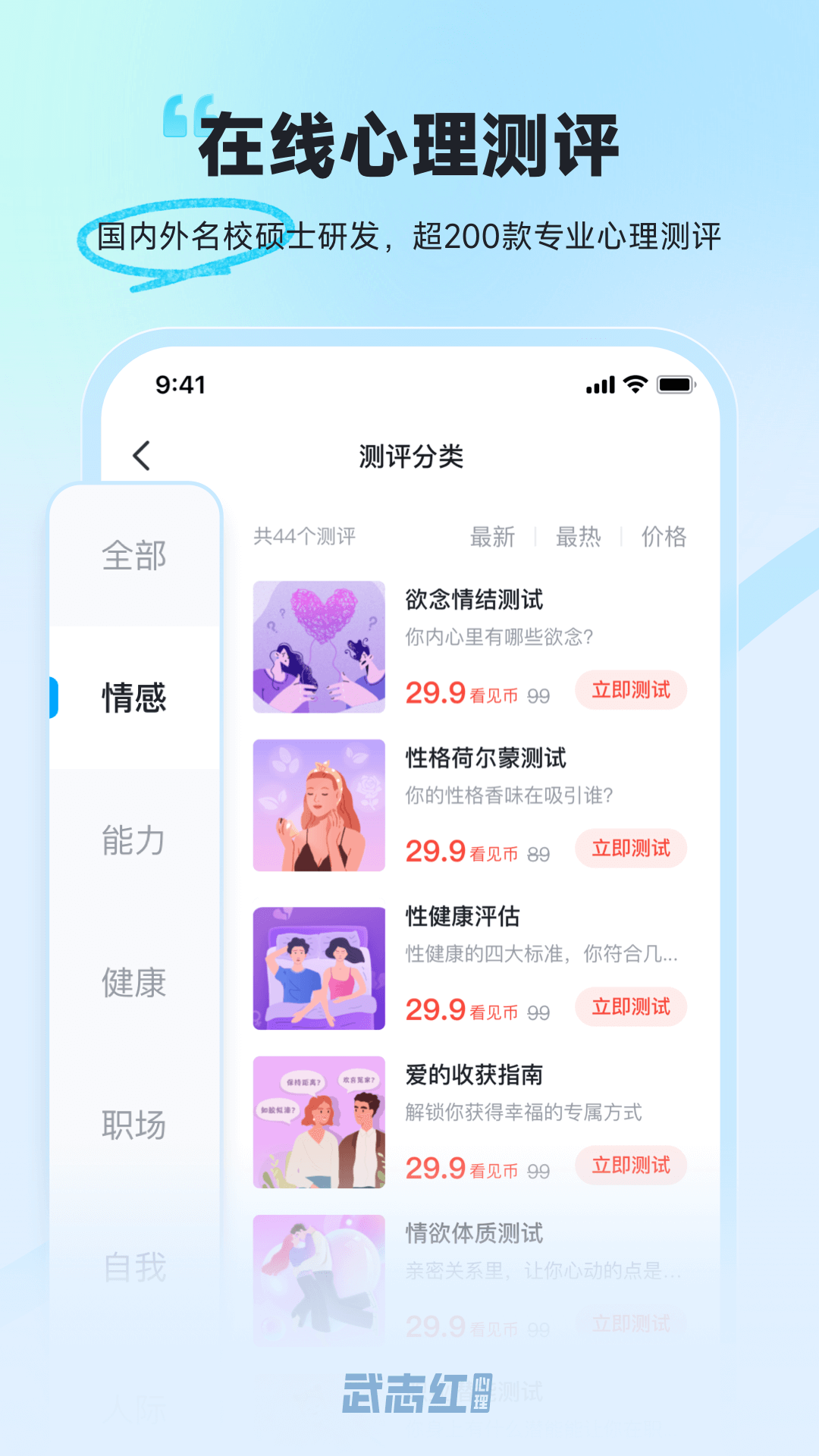Tap 立即测试 for 欲念情结测试
Image resolution: width=819 pixels, height=1456 pixels.
(x=631, y=691)
